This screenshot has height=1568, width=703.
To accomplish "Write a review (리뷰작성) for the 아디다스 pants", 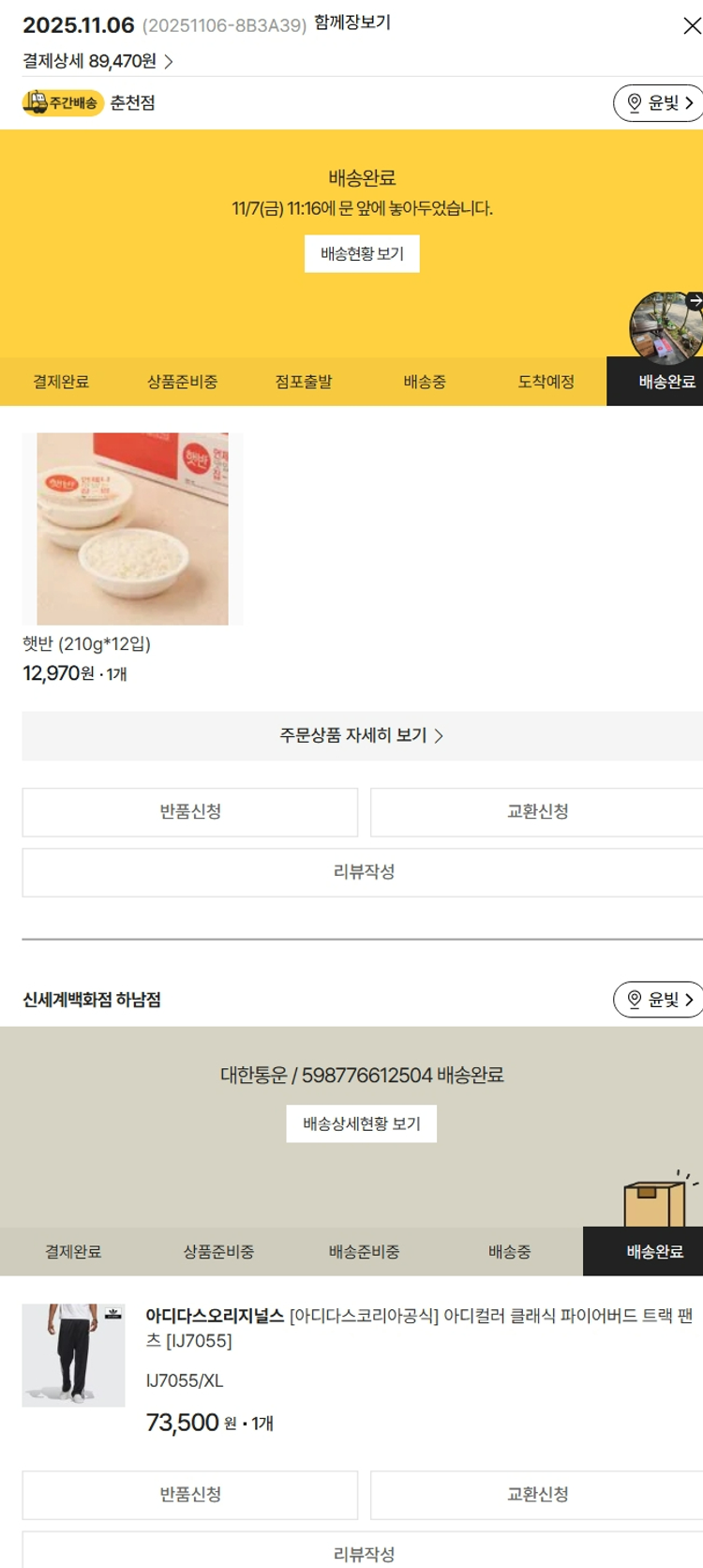I will (x=364, y=1552).
